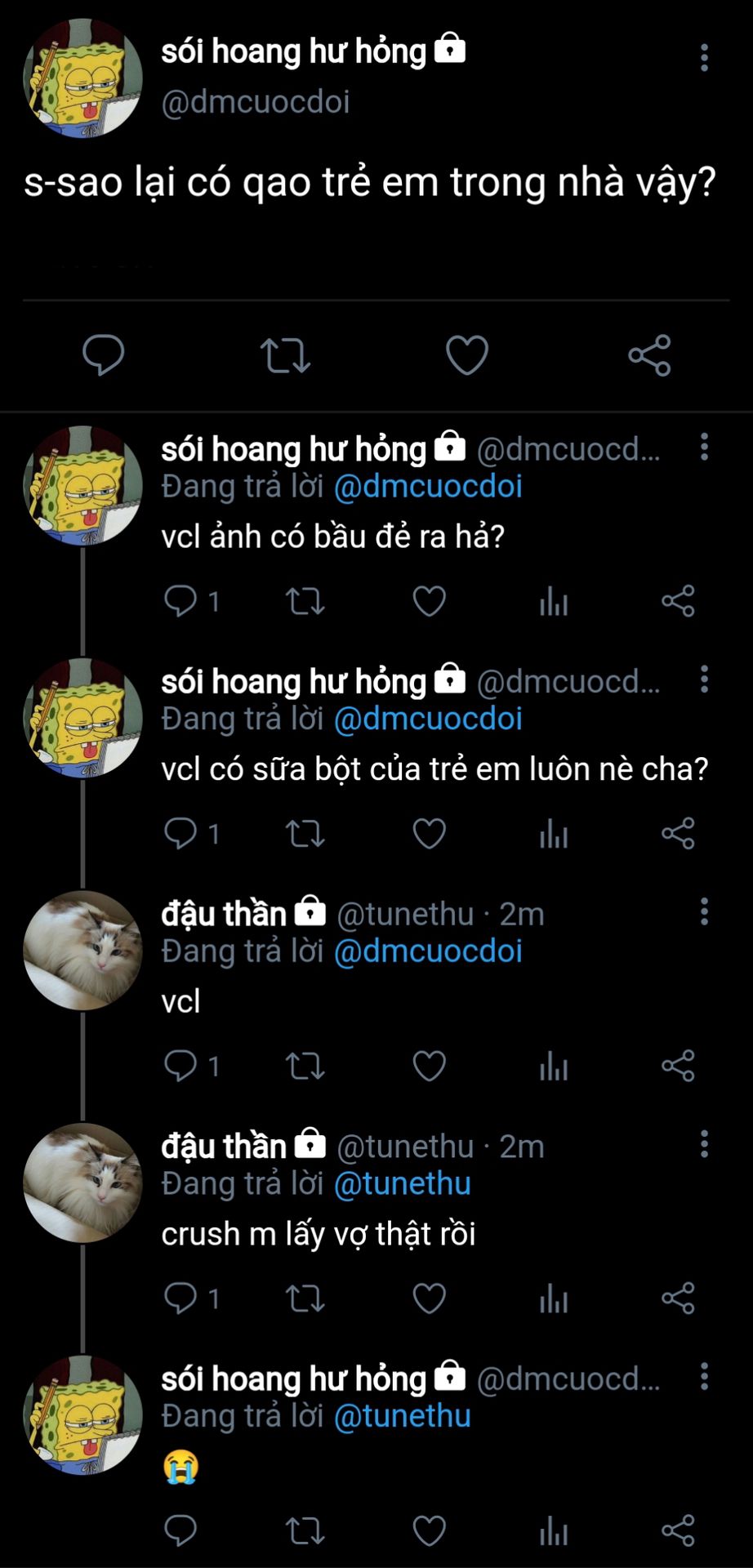Like the main tweet by @dmcuocdoi

[x=467, y=355]
